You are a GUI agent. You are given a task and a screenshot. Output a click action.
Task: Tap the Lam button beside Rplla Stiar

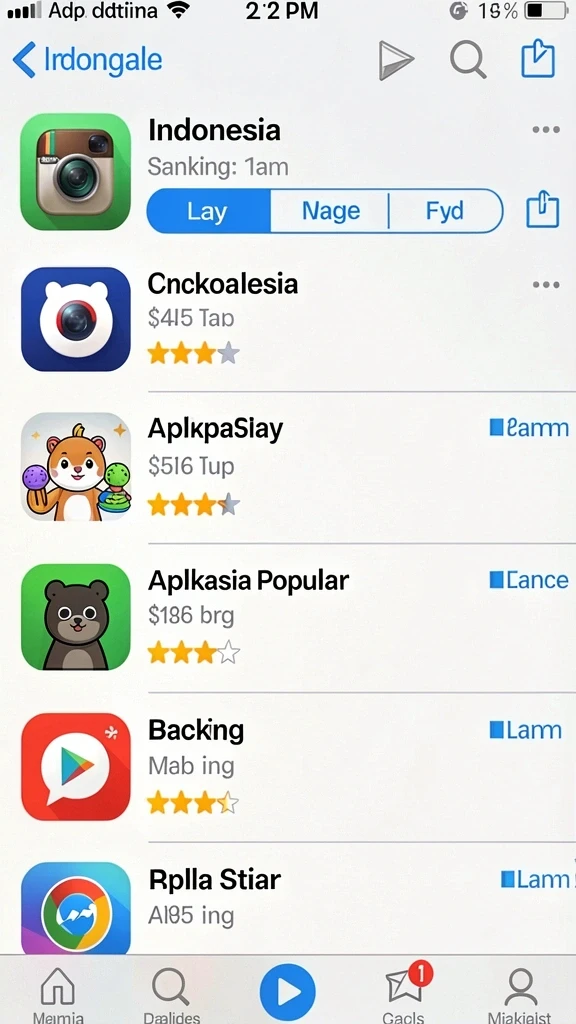[x=536, y=879]
